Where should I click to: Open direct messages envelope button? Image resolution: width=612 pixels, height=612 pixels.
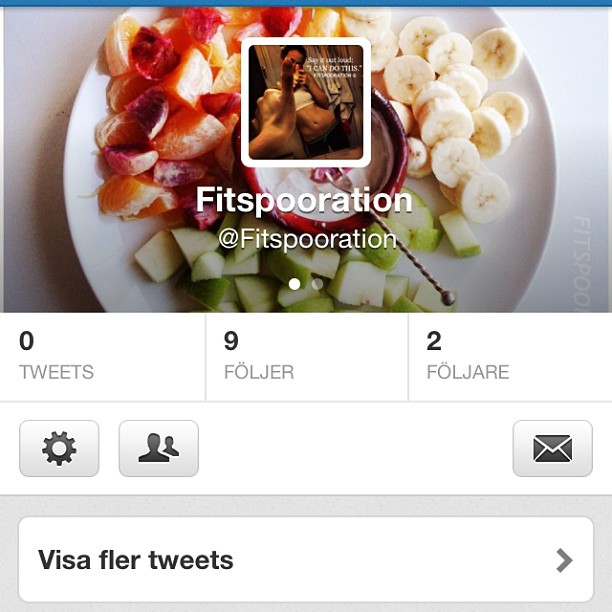click(x=552, y=448)
